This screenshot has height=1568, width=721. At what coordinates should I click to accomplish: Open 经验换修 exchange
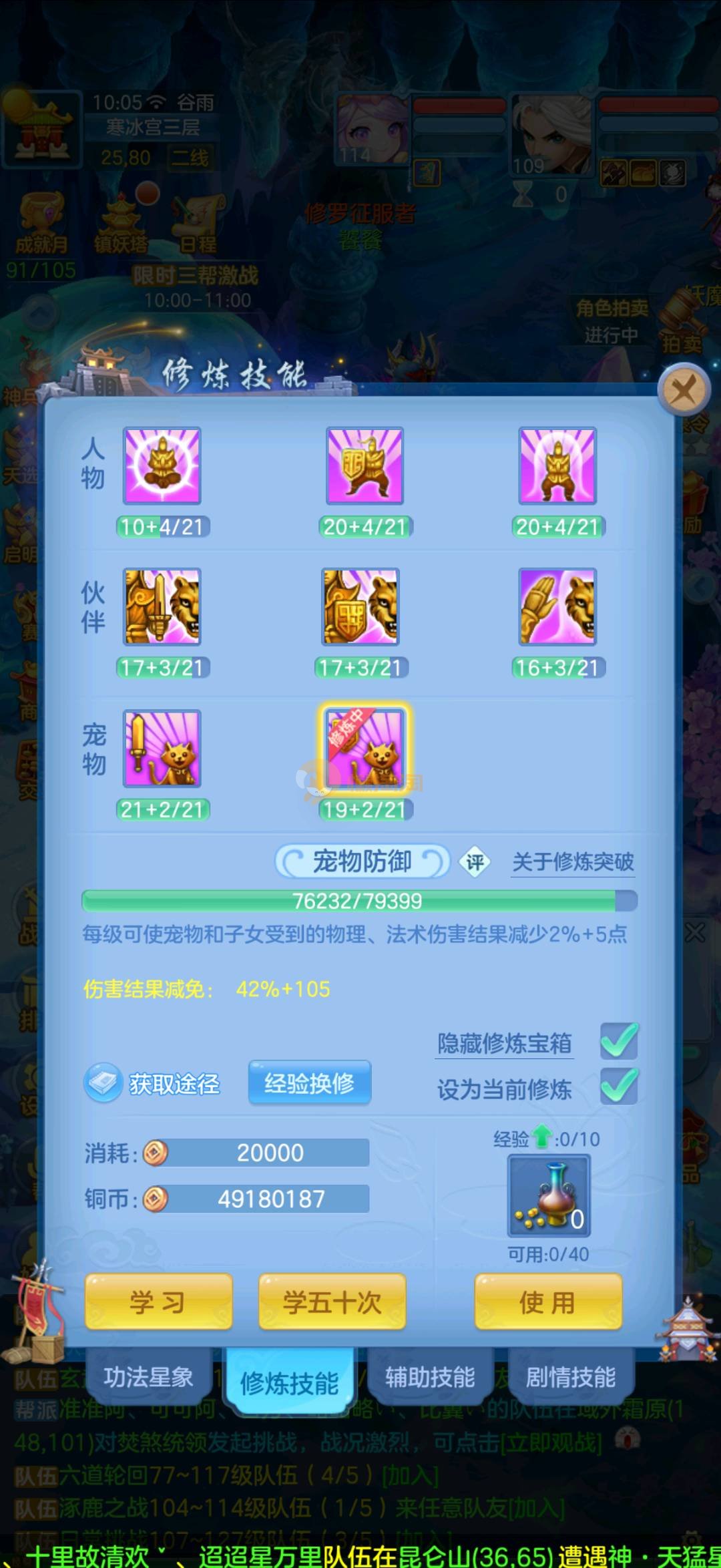pos(309,1083)
